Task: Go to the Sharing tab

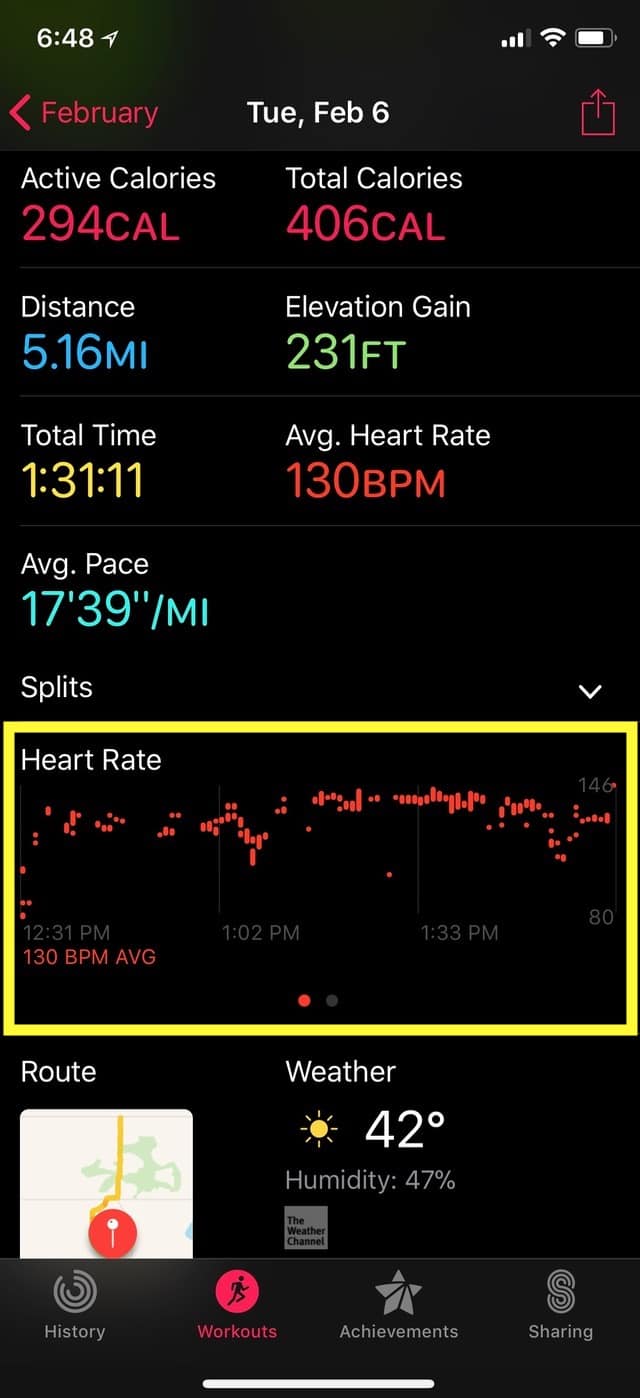Action: pyautogui.click(x=560, y=1305)
